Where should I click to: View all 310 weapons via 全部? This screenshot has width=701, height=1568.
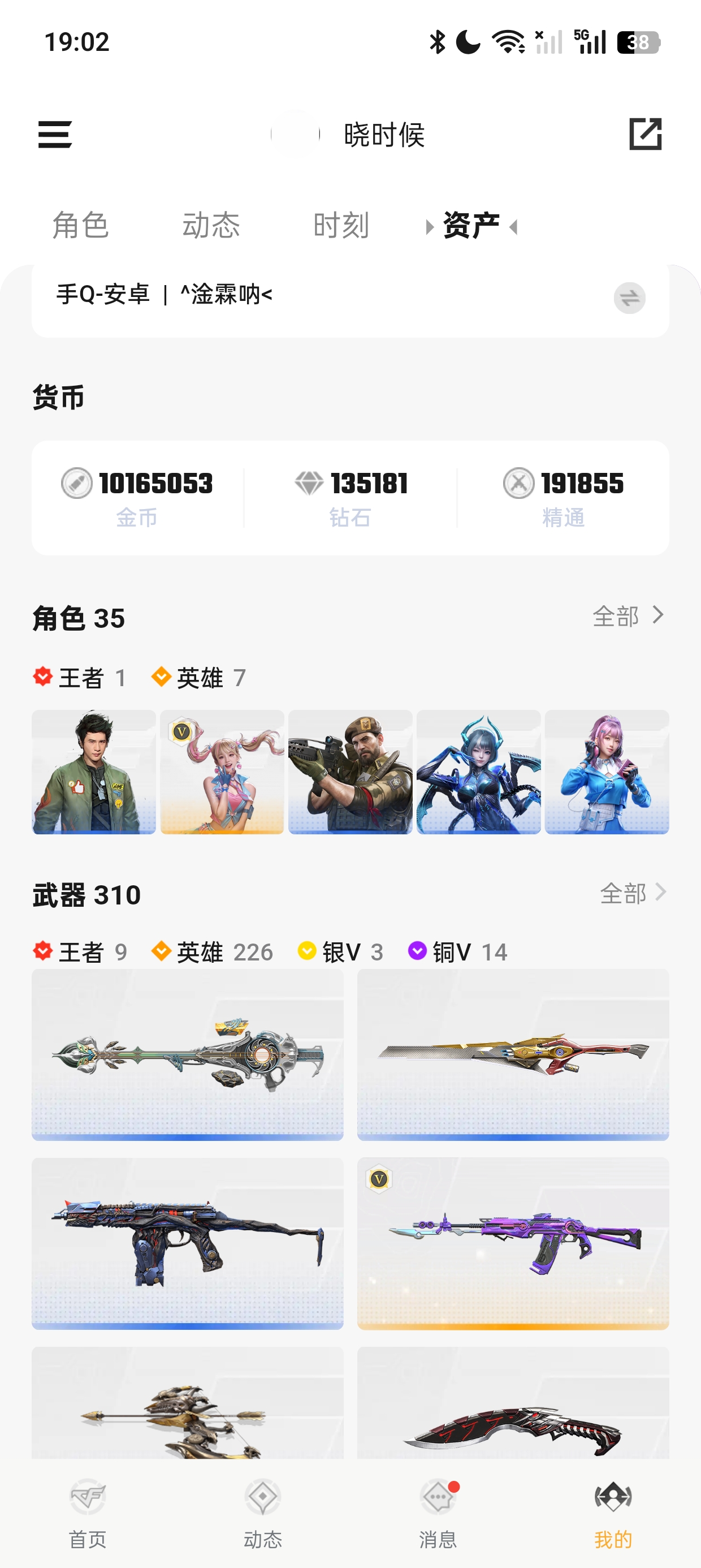(x=632, y=893)
